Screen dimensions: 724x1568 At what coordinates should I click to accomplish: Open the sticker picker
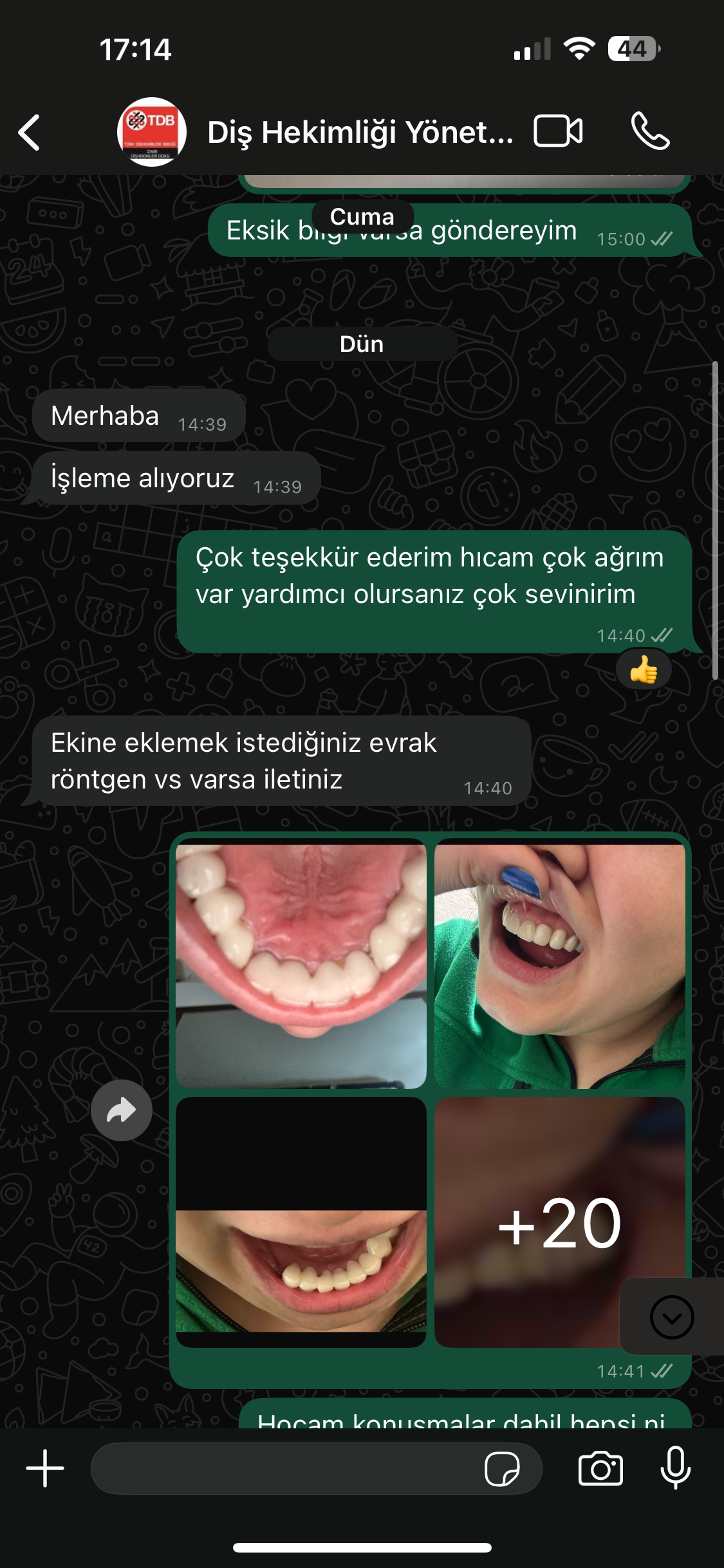(x=502, y=1468)
